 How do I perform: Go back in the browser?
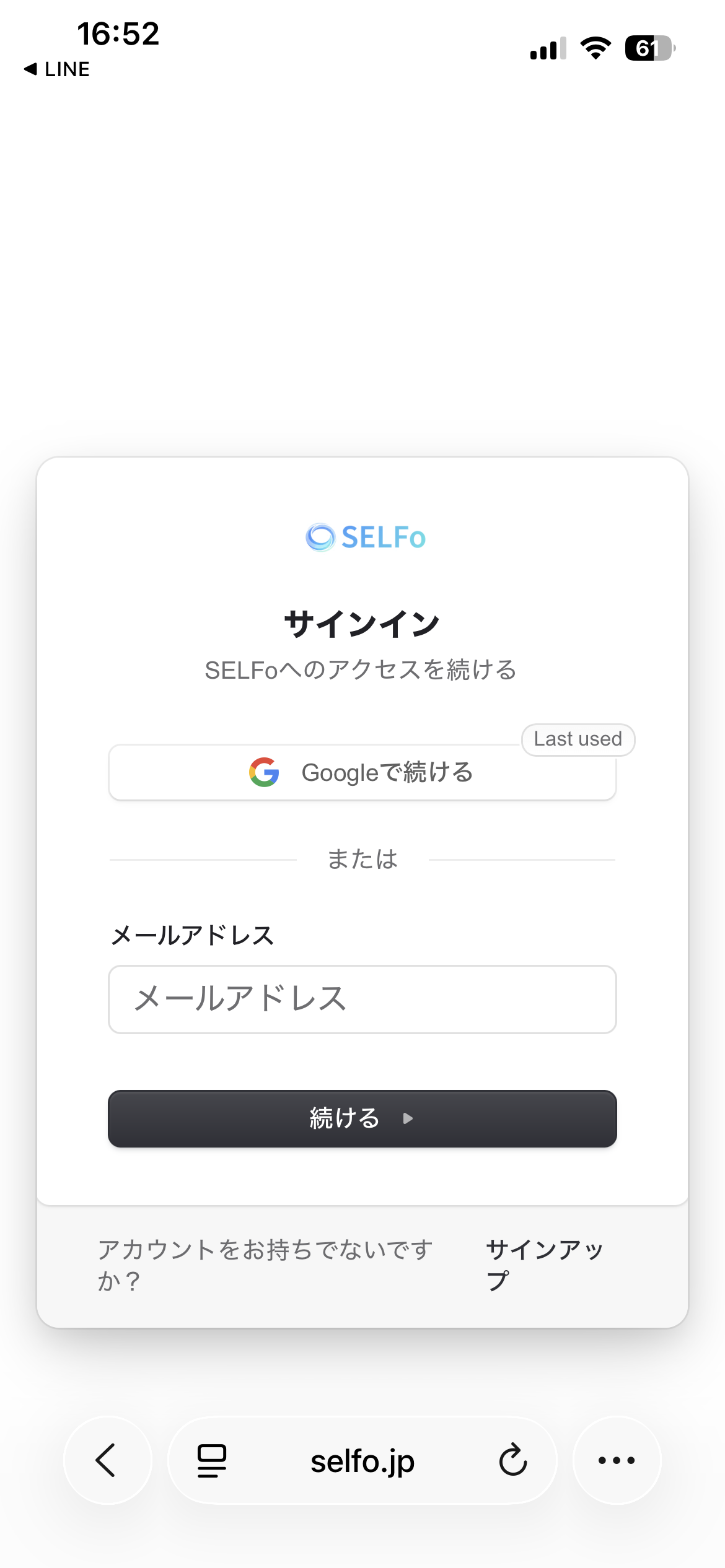click(107, 1460)
